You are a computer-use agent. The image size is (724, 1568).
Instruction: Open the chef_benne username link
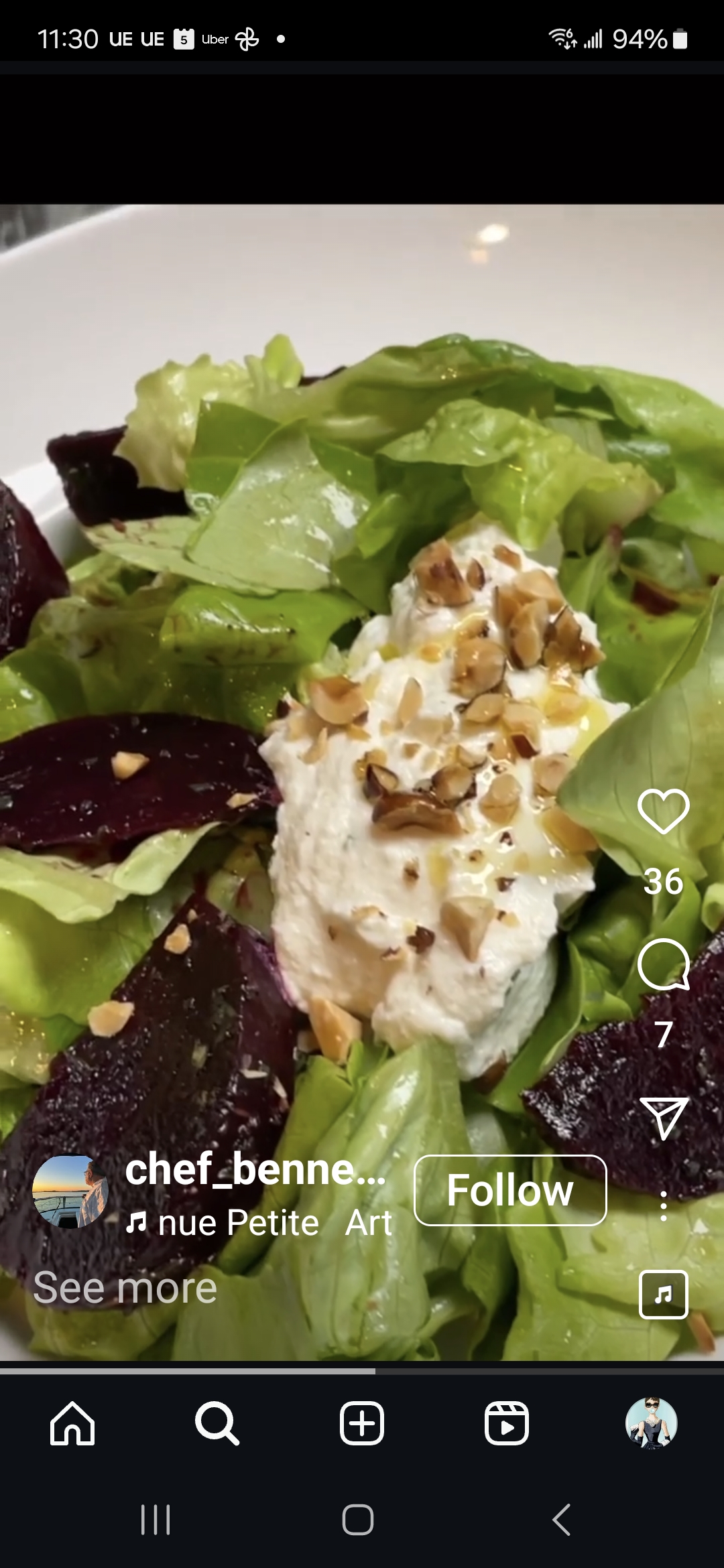click(255, 1170)
